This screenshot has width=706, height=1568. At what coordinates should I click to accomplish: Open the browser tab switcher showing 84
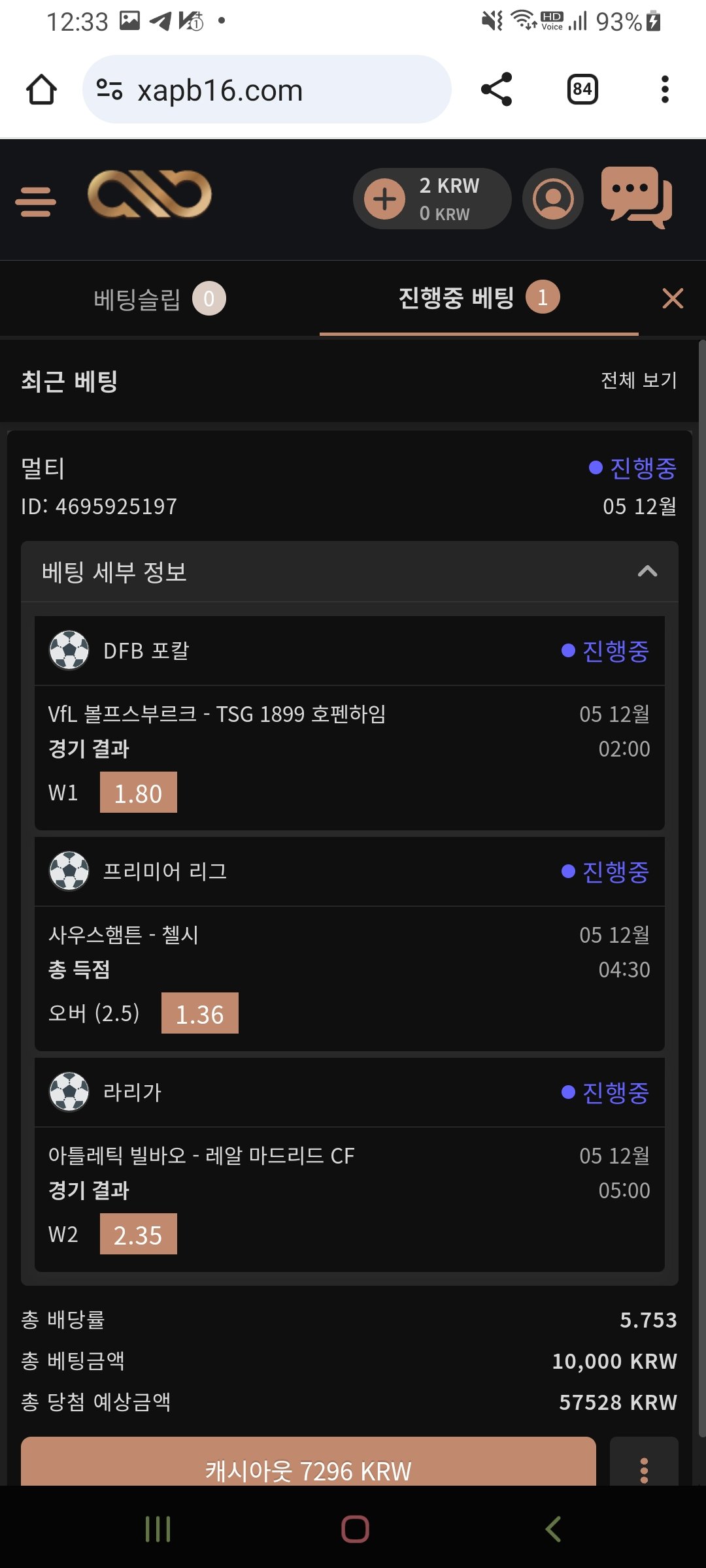(582, 90)
